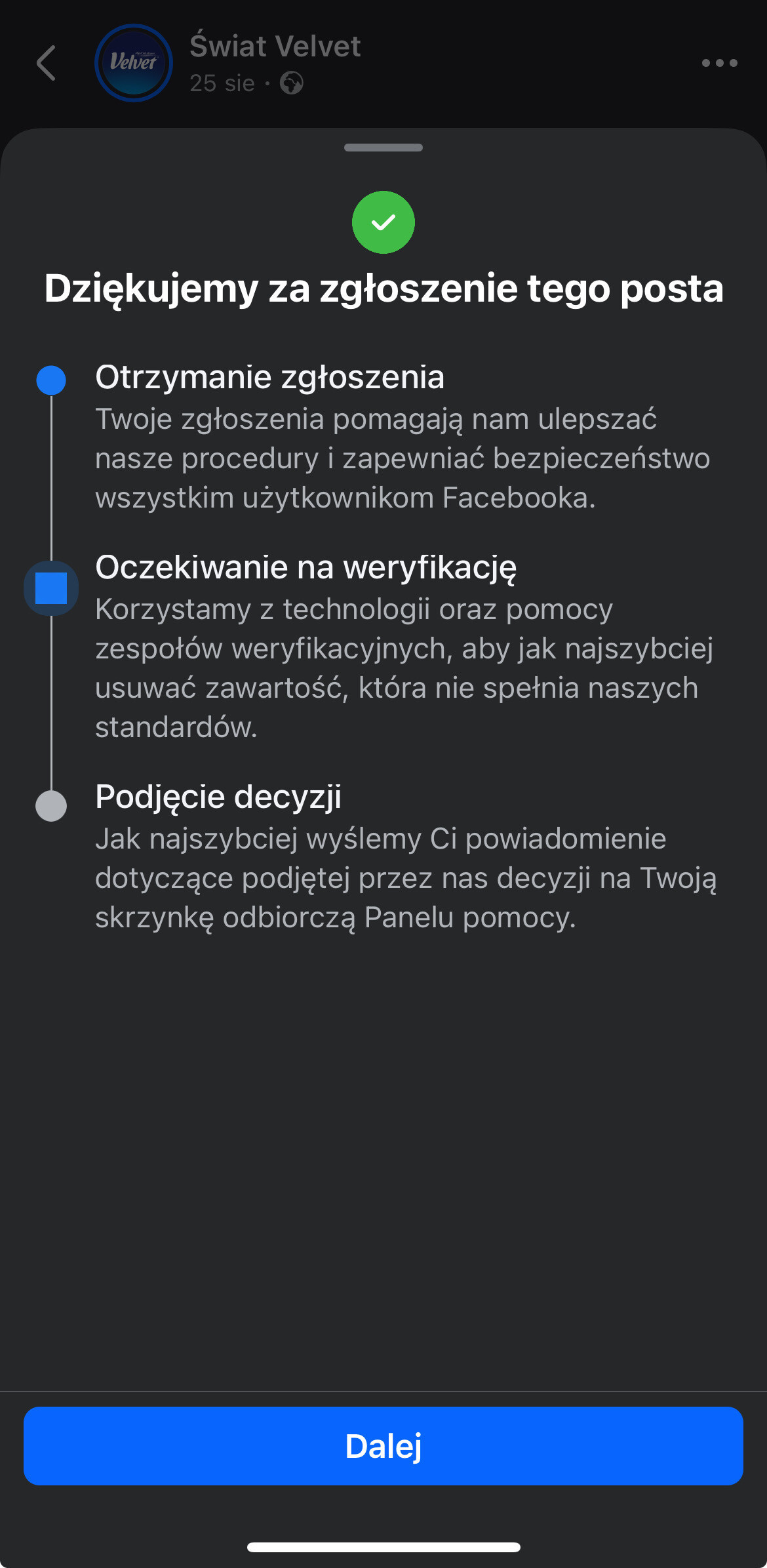The height and width of the screenshot is (1568, 767).
Task: Tap the sheet's top drag handle
Action: click(383, 148)
